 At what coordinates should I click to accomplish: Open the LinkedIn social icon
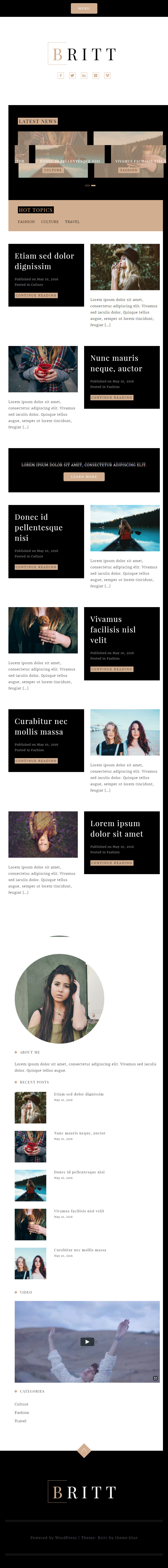[84, 75]
